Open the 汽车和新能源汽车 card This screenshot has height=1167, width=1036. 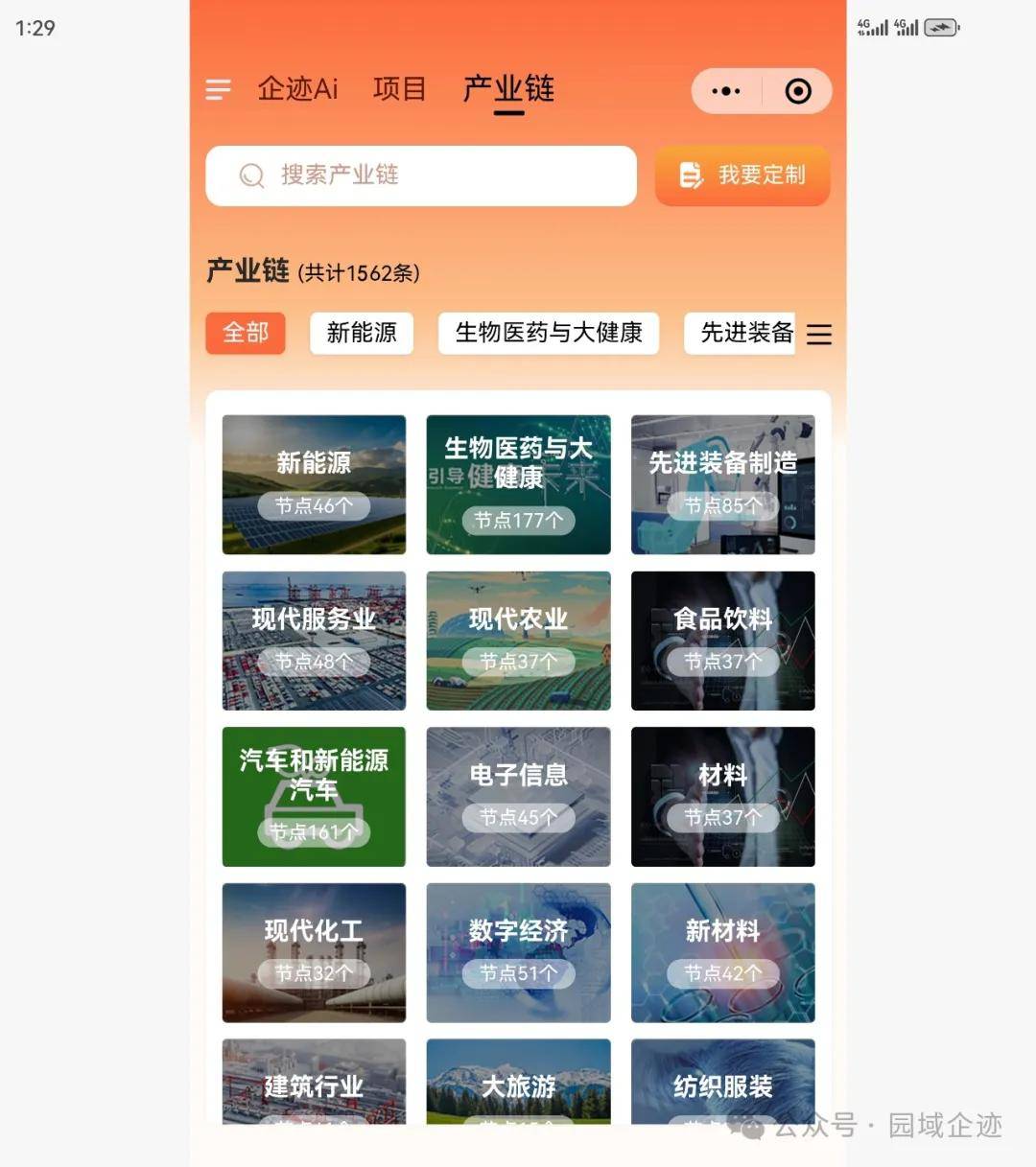coord(314,796)
